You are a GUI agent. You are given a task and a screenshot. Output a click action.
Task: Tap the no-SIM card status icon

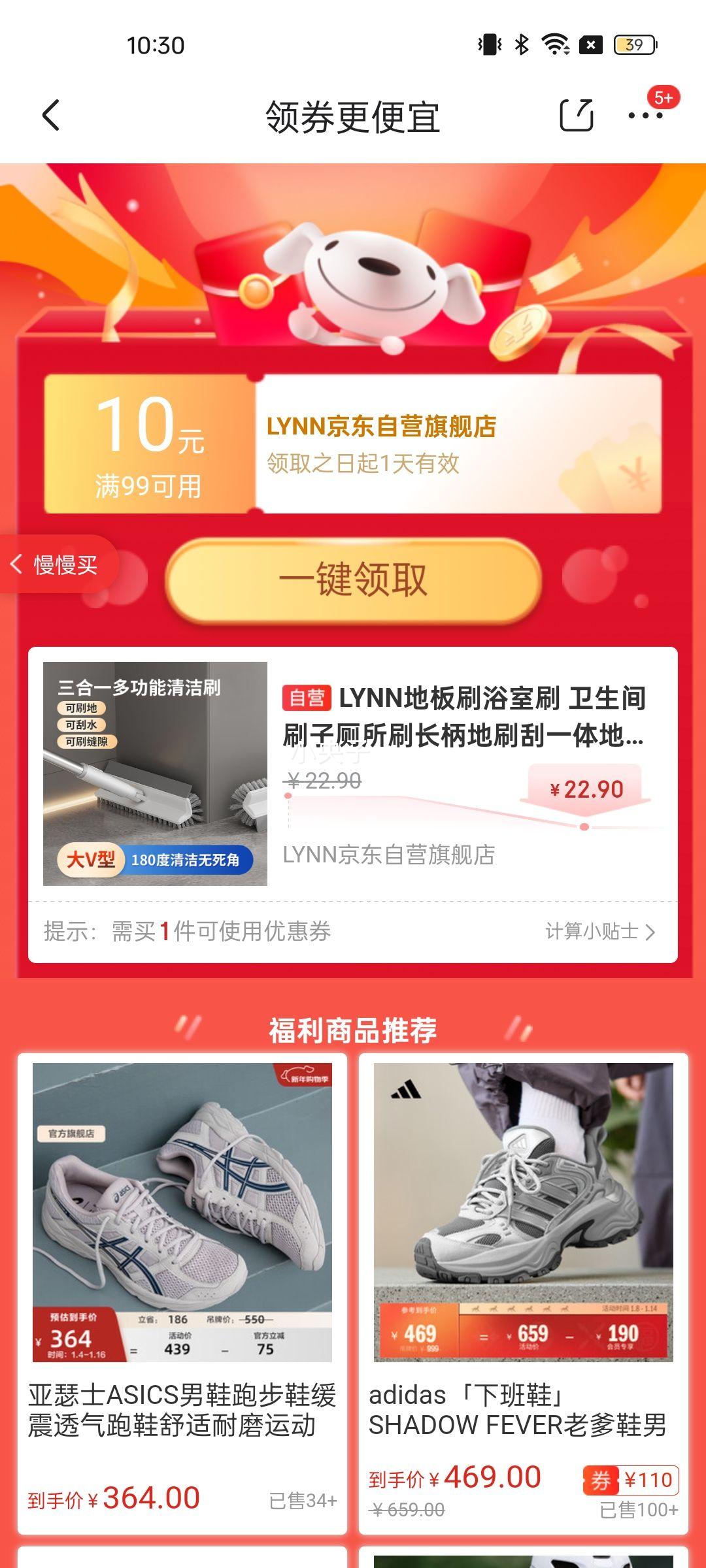[590, 44]
